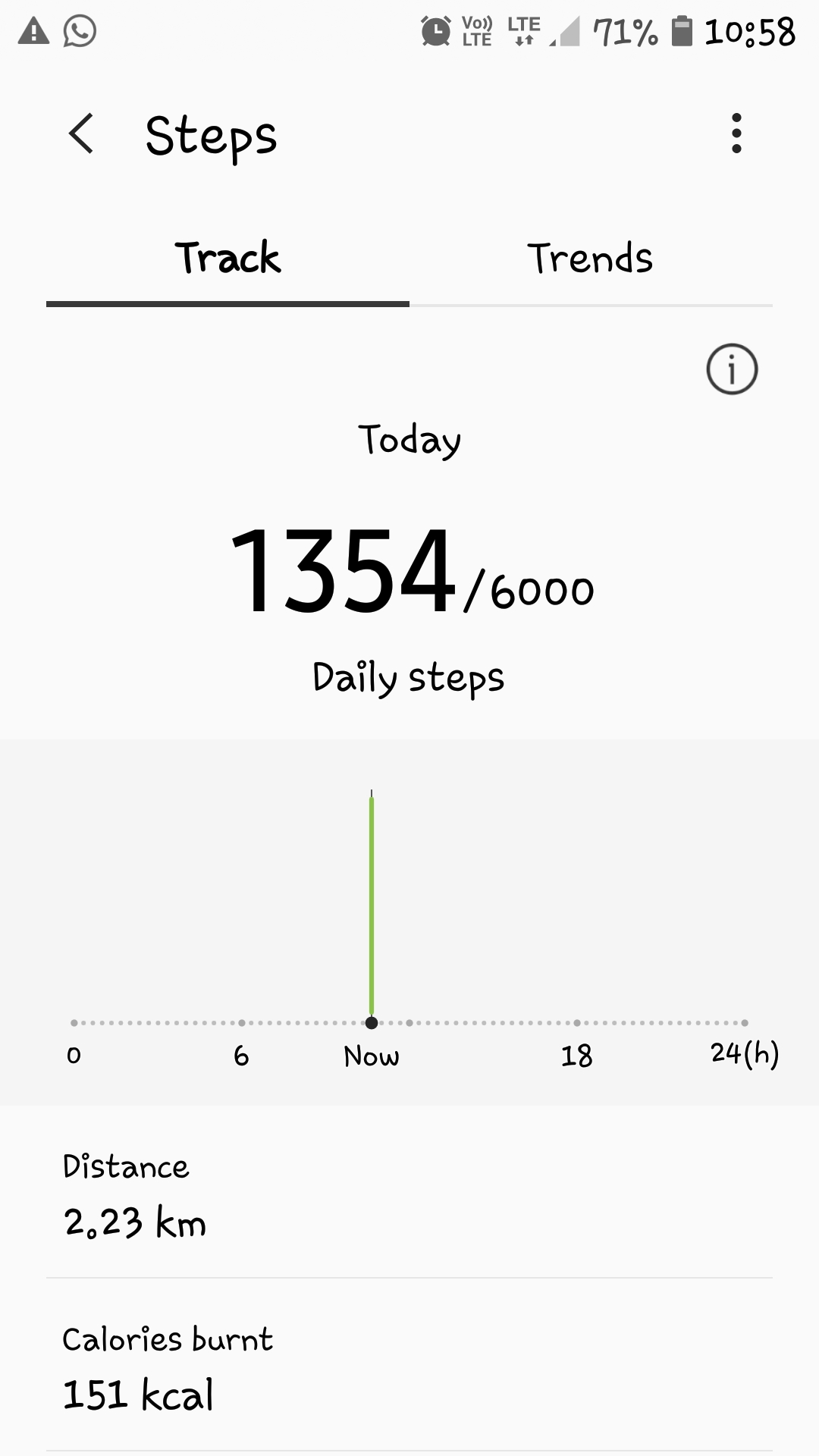Select the Track tab
819x1456 pixels.
[227, 259]
